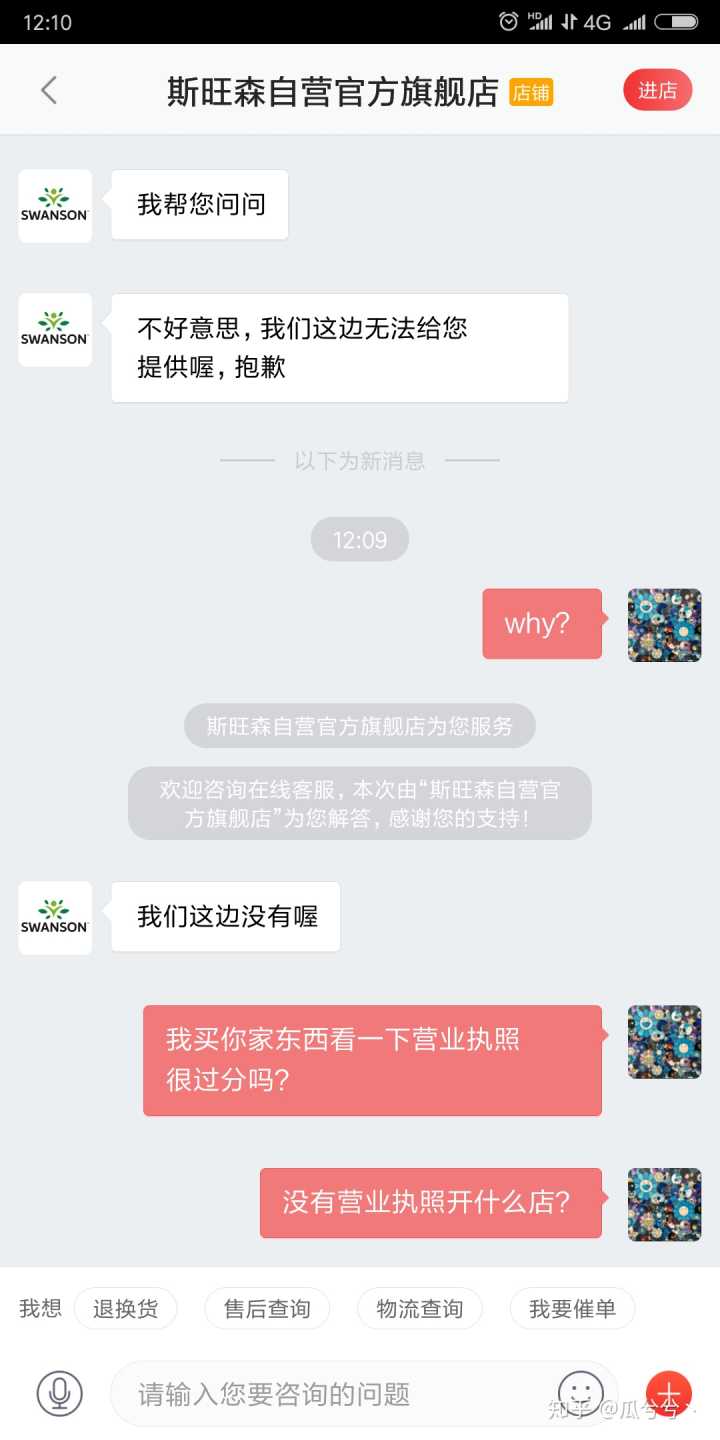This screenshot has width=720, height=1440.
Task: Select the 我要催单 chip
Action: click(572, 1308)
